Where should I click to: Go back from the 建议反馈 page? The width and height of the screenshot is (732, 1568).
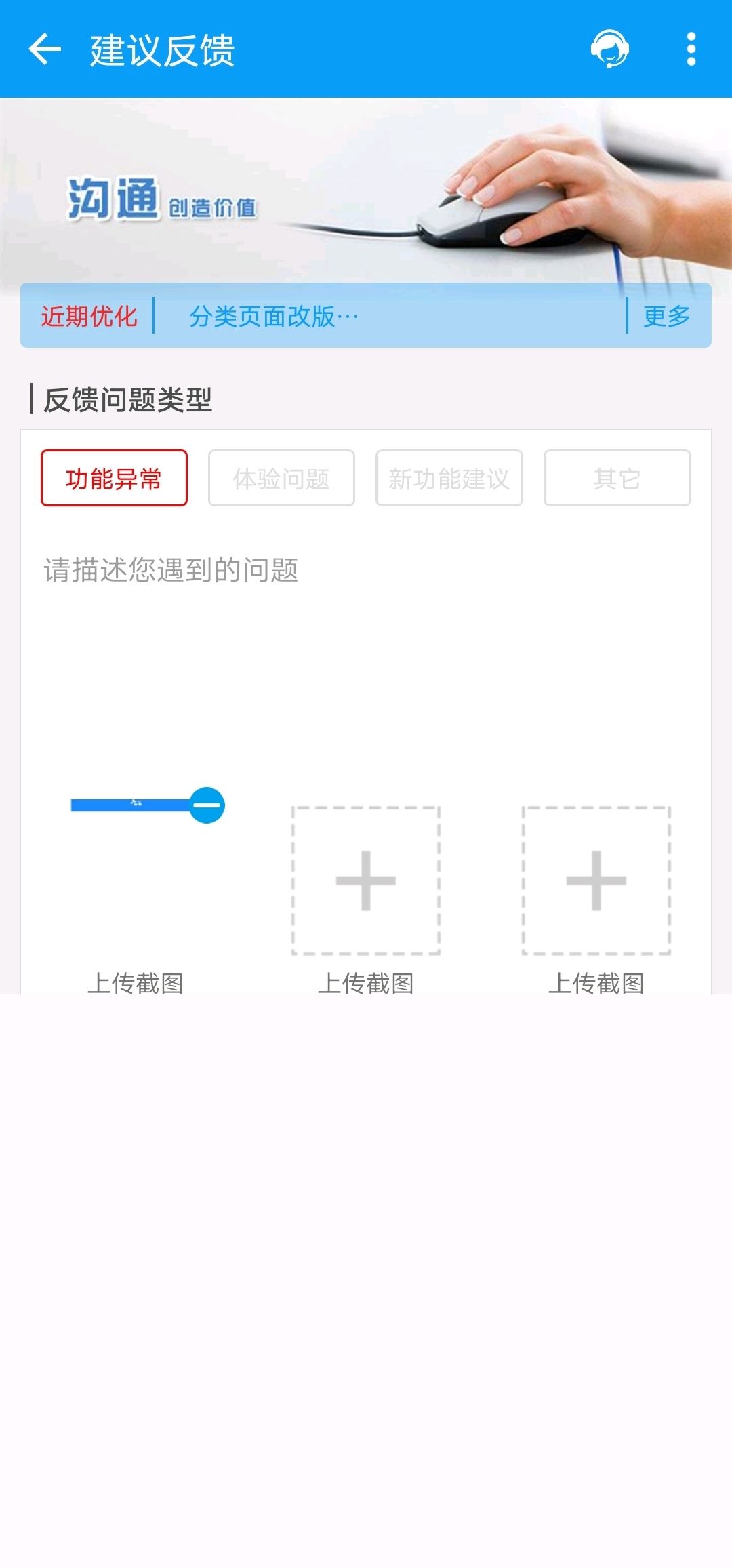45,49
